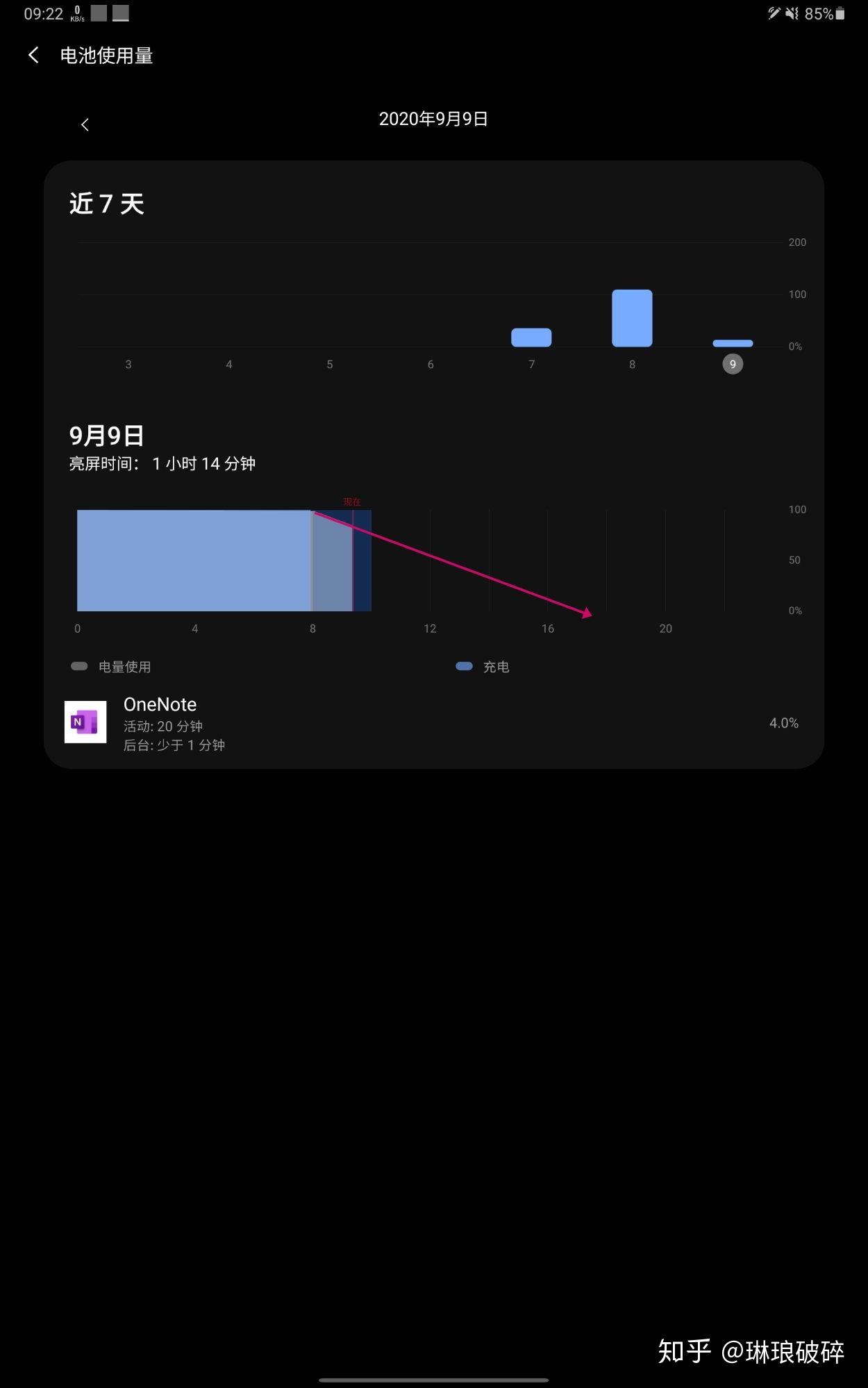Go back from the 电池使用量 screen
Image resolution: width=868 pixels, height=1388 pixels.
pos(33,56)
